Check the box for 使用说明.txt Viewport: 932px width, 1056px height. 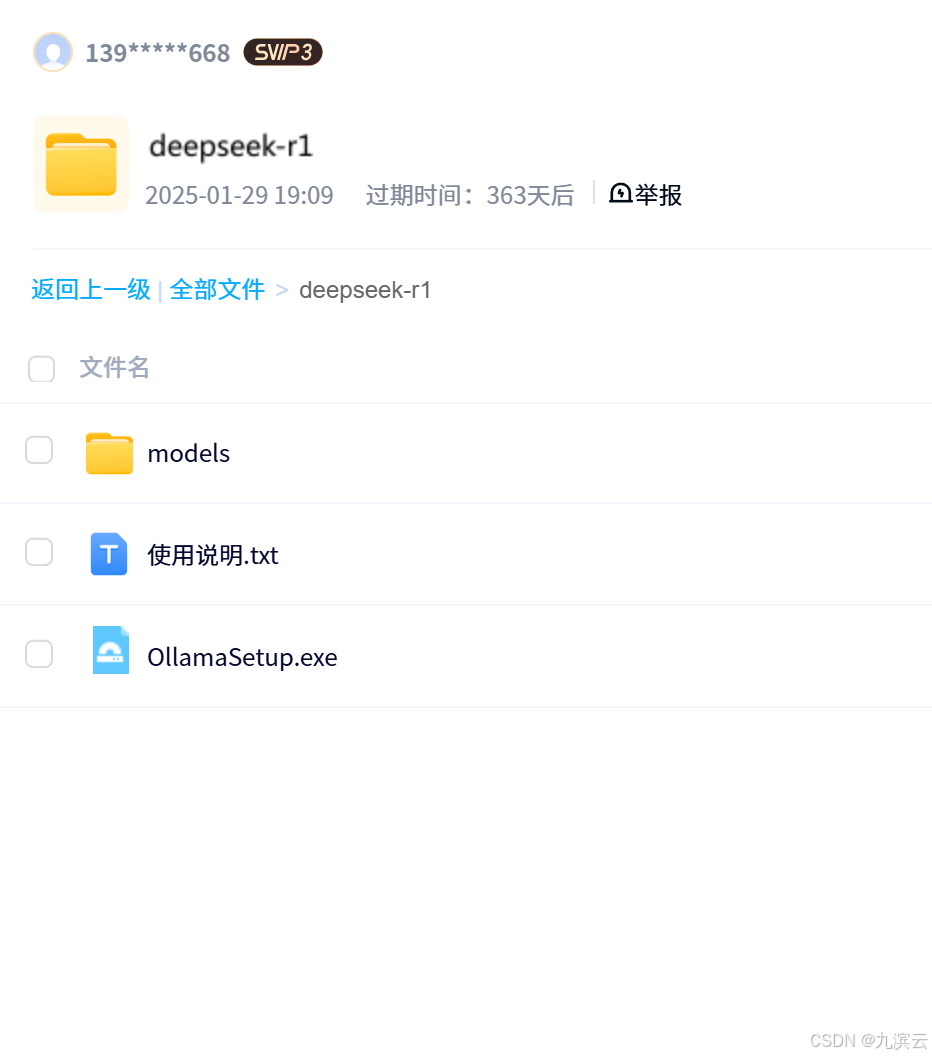click(x=39, y=552)
